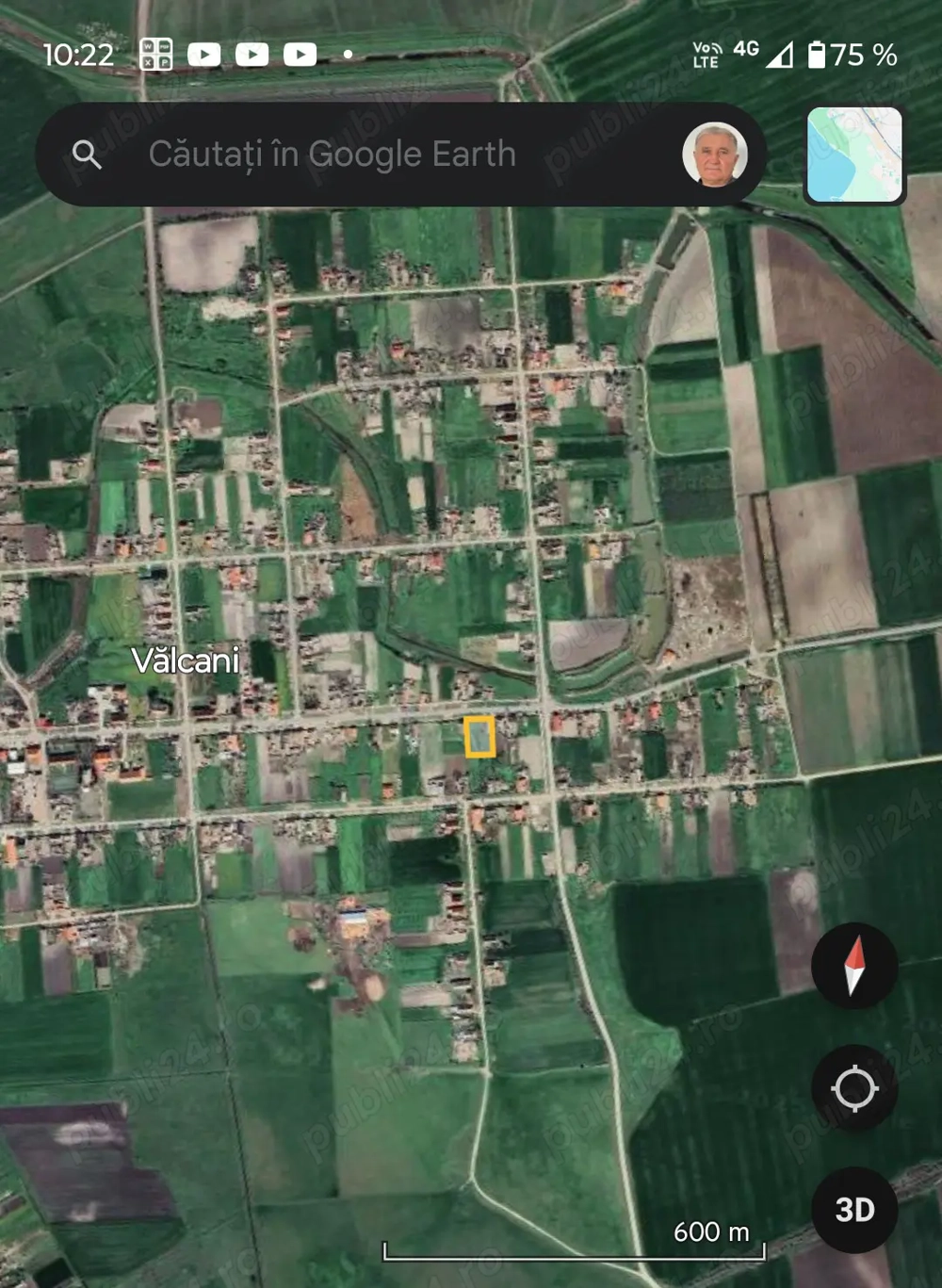942x1288 pixels.
Task: Open the map style thumbnail
Action: [854, 155]
